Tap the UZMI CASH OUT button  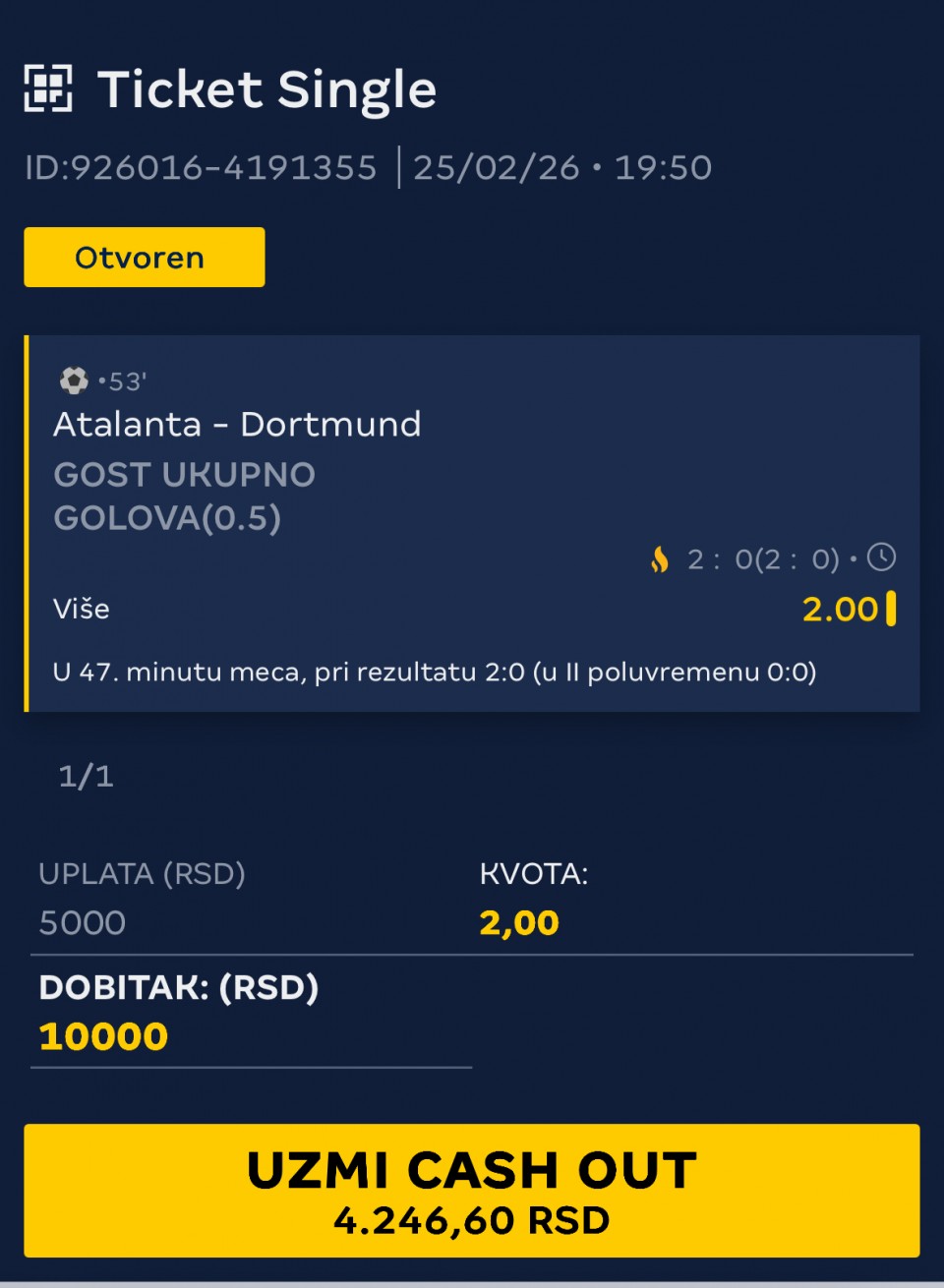[x=472, y=1191]
